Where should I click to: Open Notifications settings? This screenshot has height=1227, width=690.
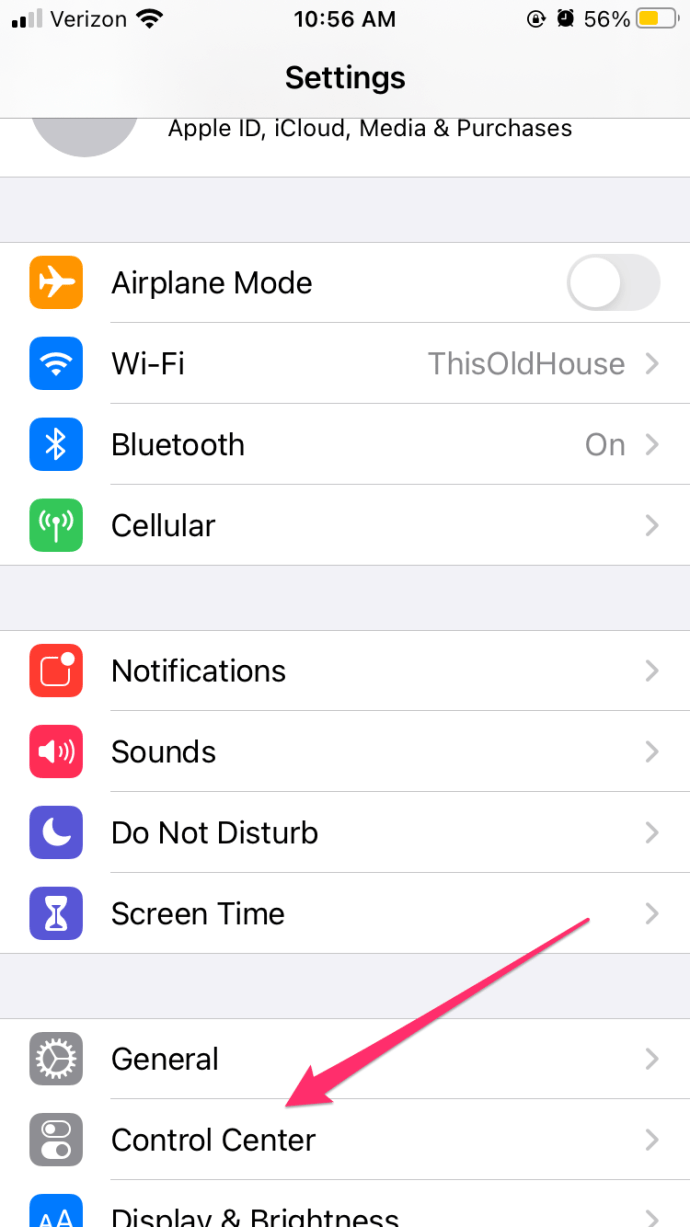(345, 671)
